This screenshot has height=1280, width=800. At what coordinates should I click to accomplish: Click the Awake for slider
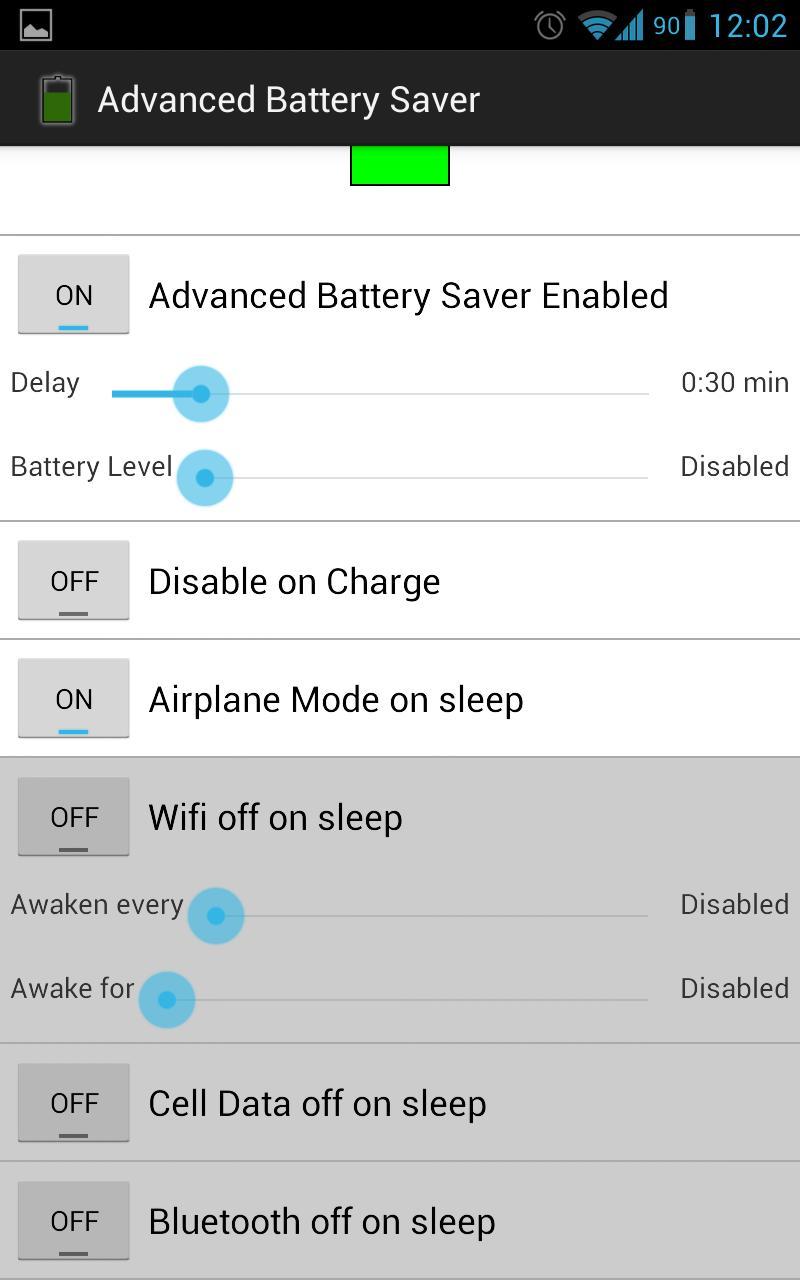(167, 998)
